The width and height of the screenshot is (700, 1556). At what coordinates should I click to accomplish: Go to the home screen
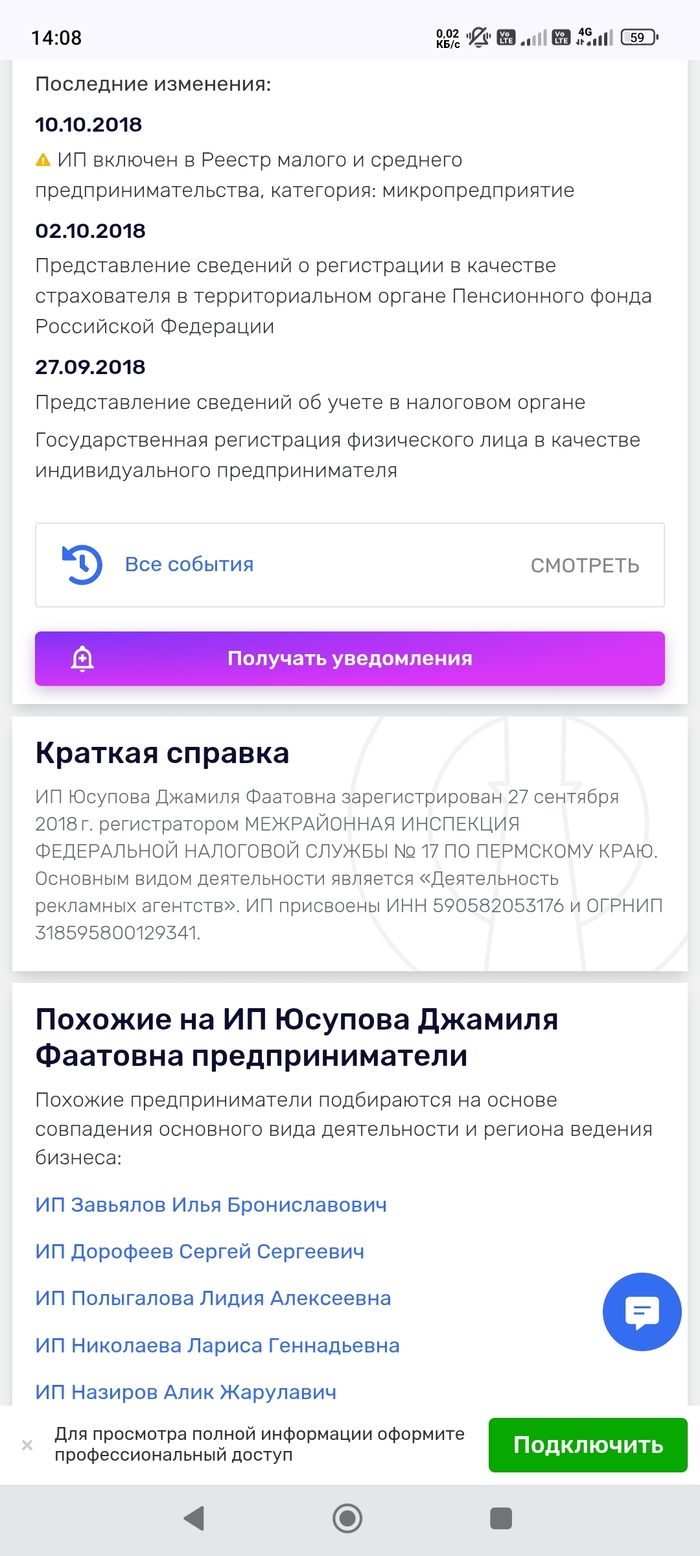click(x=347, y=1519)
